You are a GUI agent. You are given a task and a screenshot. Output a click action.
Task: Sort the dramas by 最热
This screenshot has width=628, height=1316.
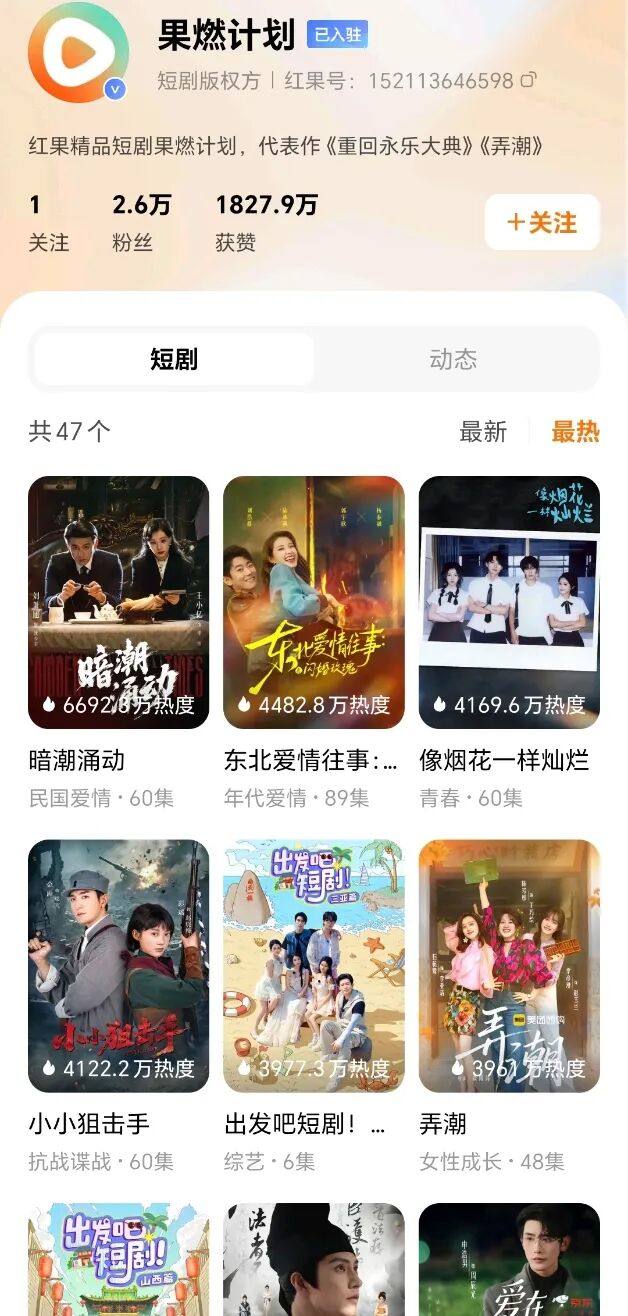(x=575, y=432)
